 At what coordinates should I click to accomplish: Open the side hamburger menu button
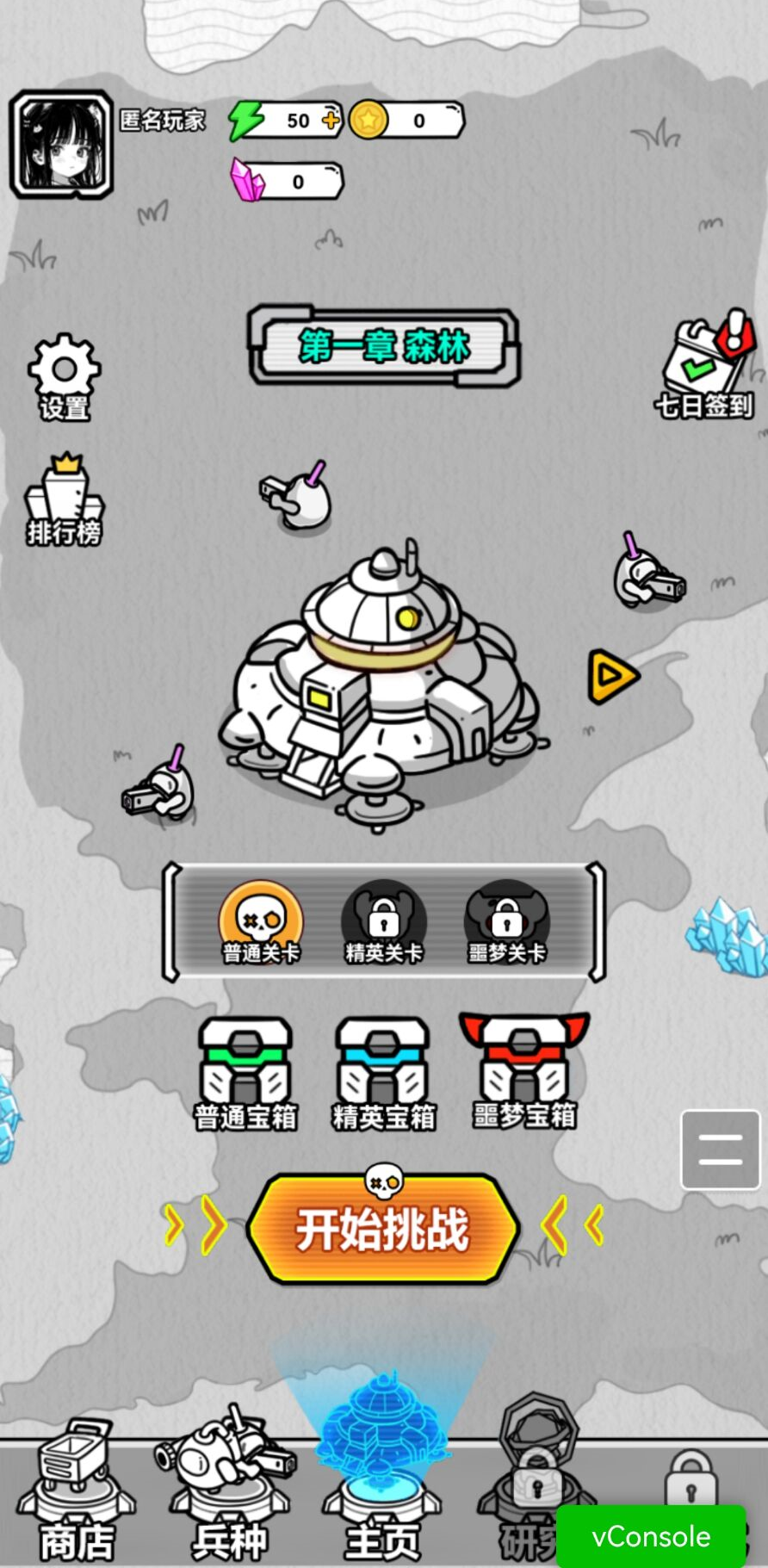coord(721,1150)
